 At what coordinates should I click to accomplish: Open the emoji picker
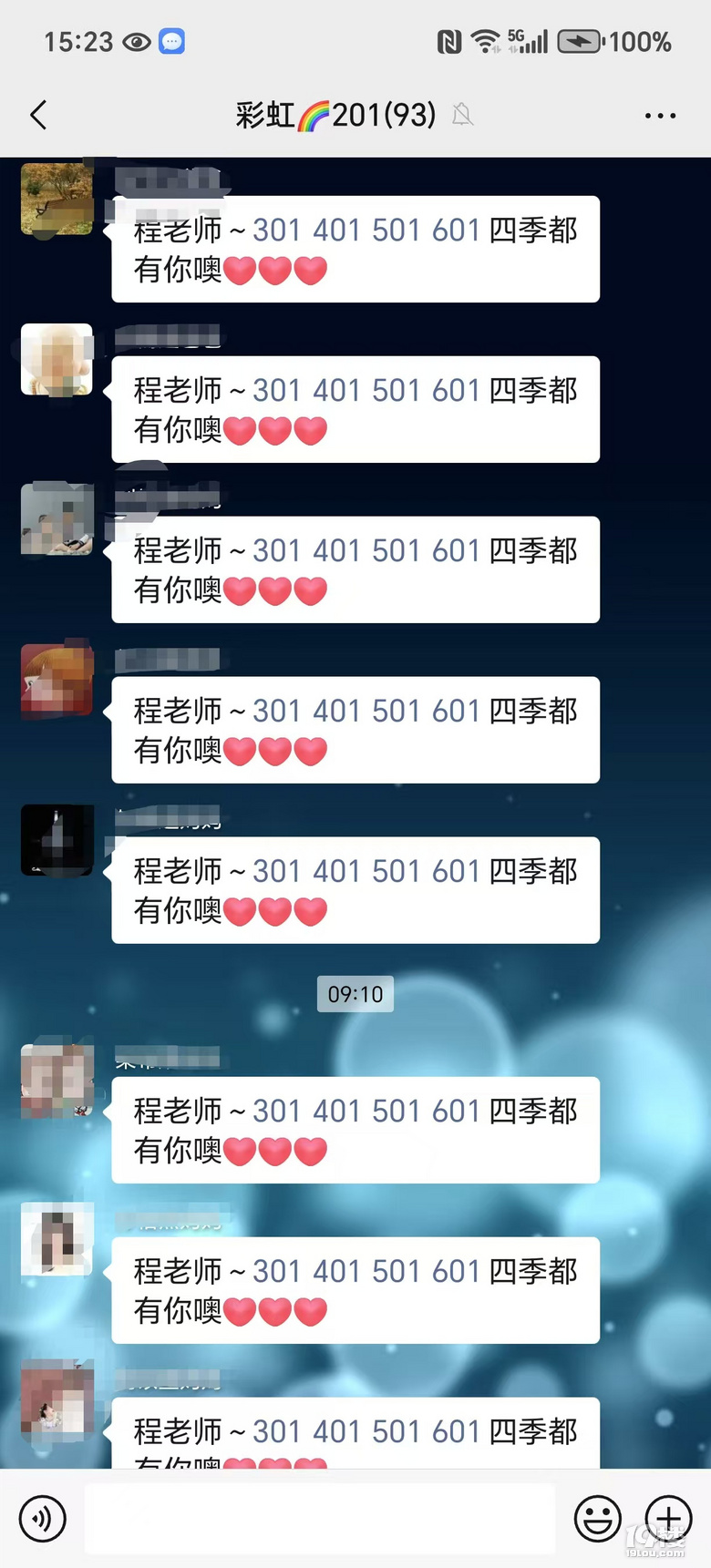[598, 1519]
